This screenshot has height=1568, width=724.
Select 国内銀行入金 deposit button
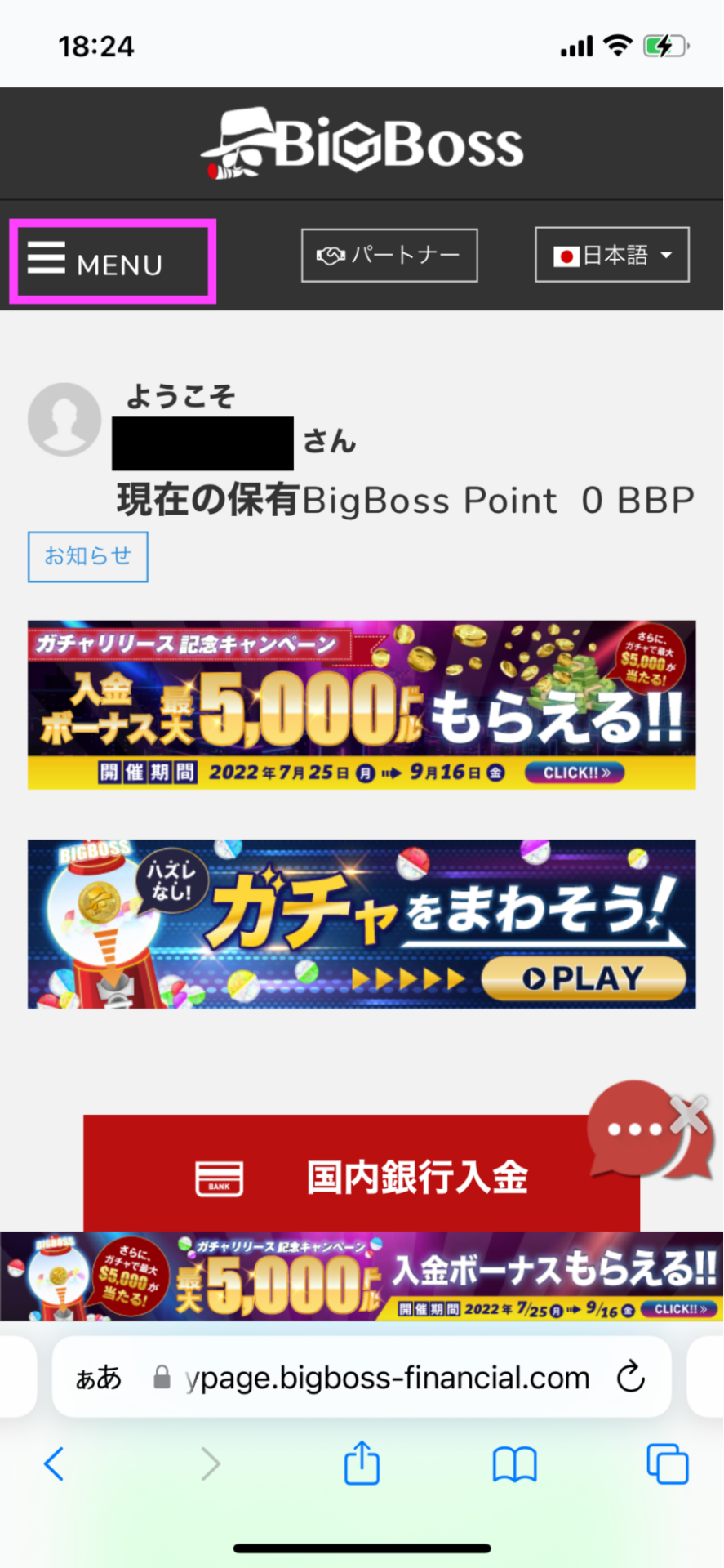point(362,1176)
